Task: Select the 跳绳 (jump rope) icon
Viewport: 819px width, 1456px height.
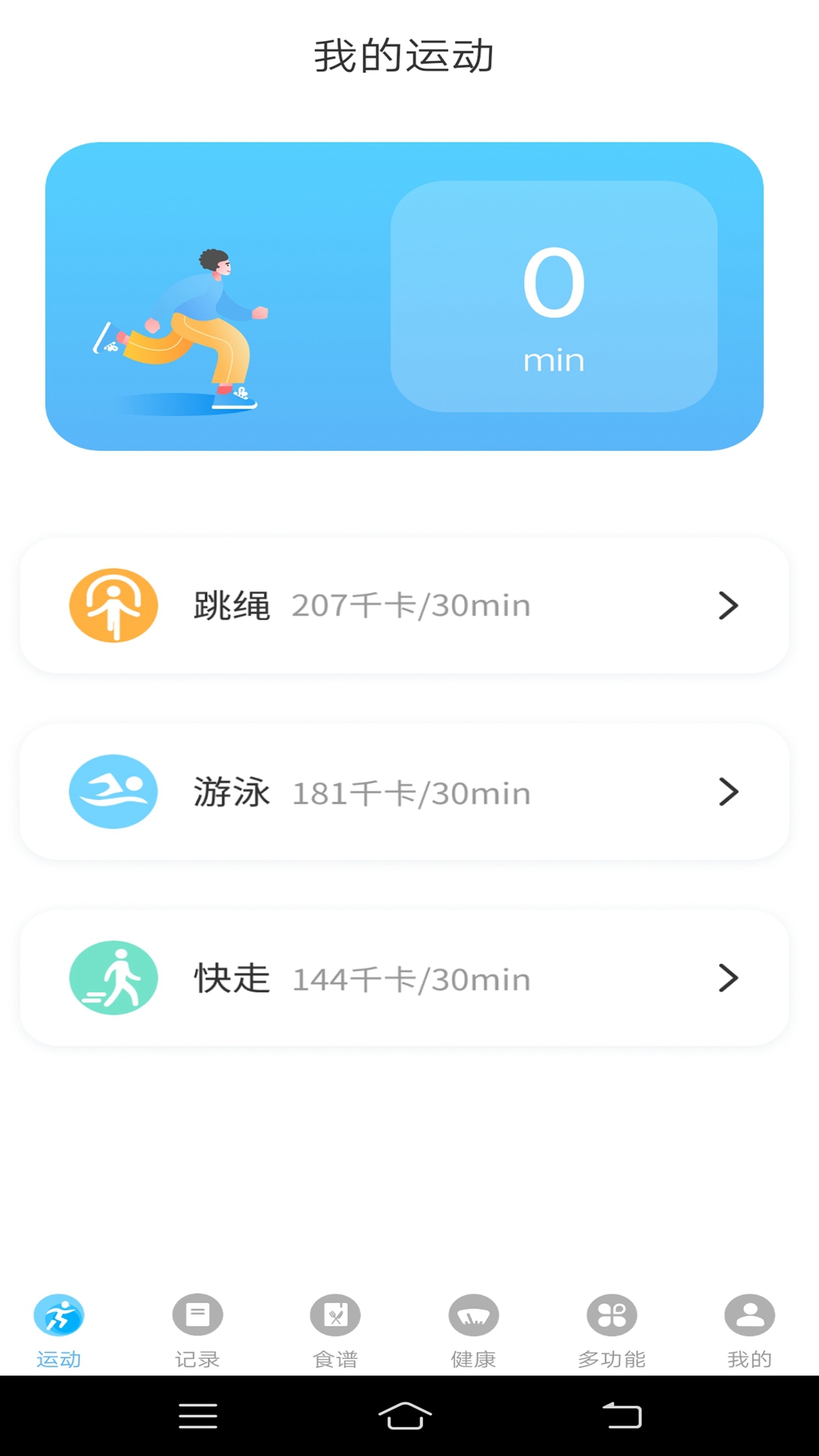Action: point(114,604)
